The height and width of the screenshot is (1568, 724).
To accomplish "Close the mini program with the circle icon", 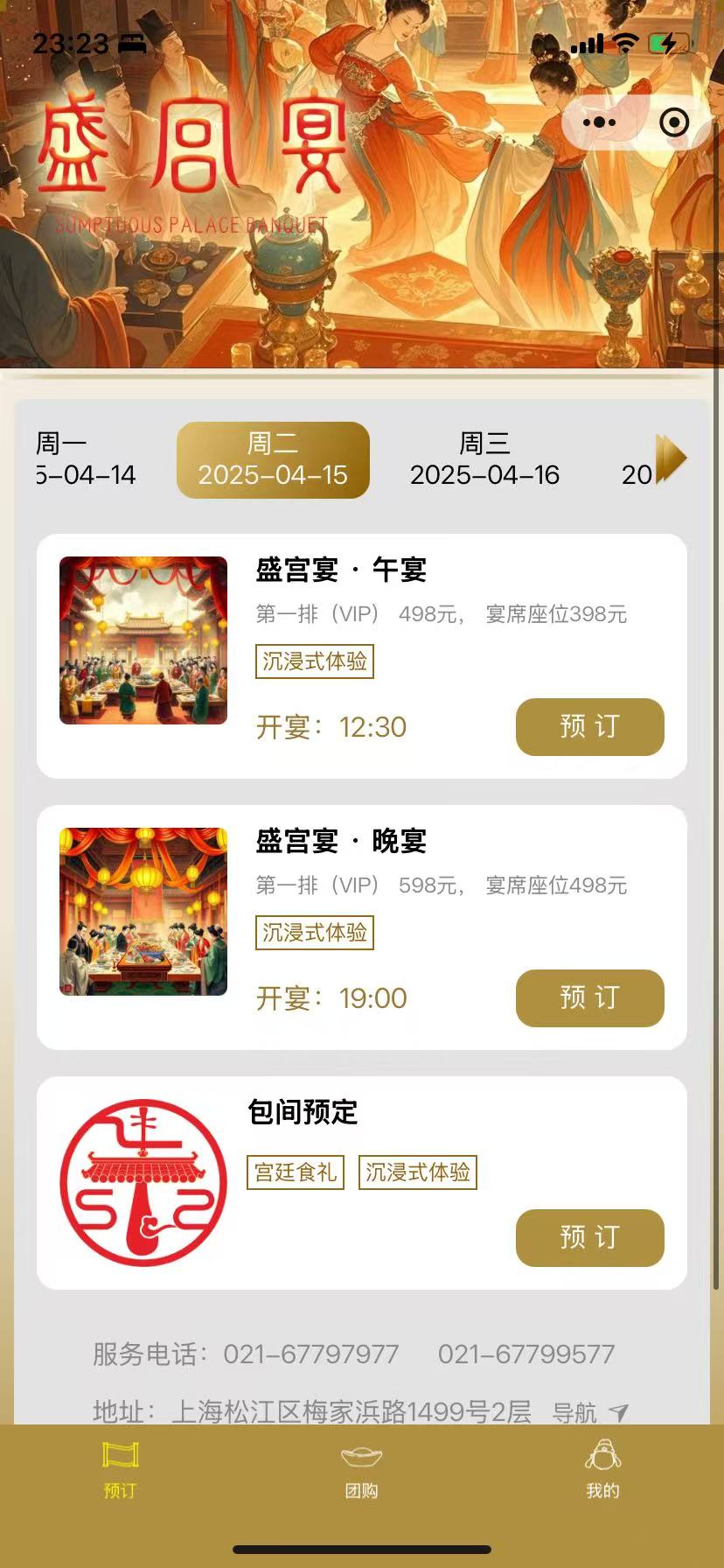I will (674, 122).
